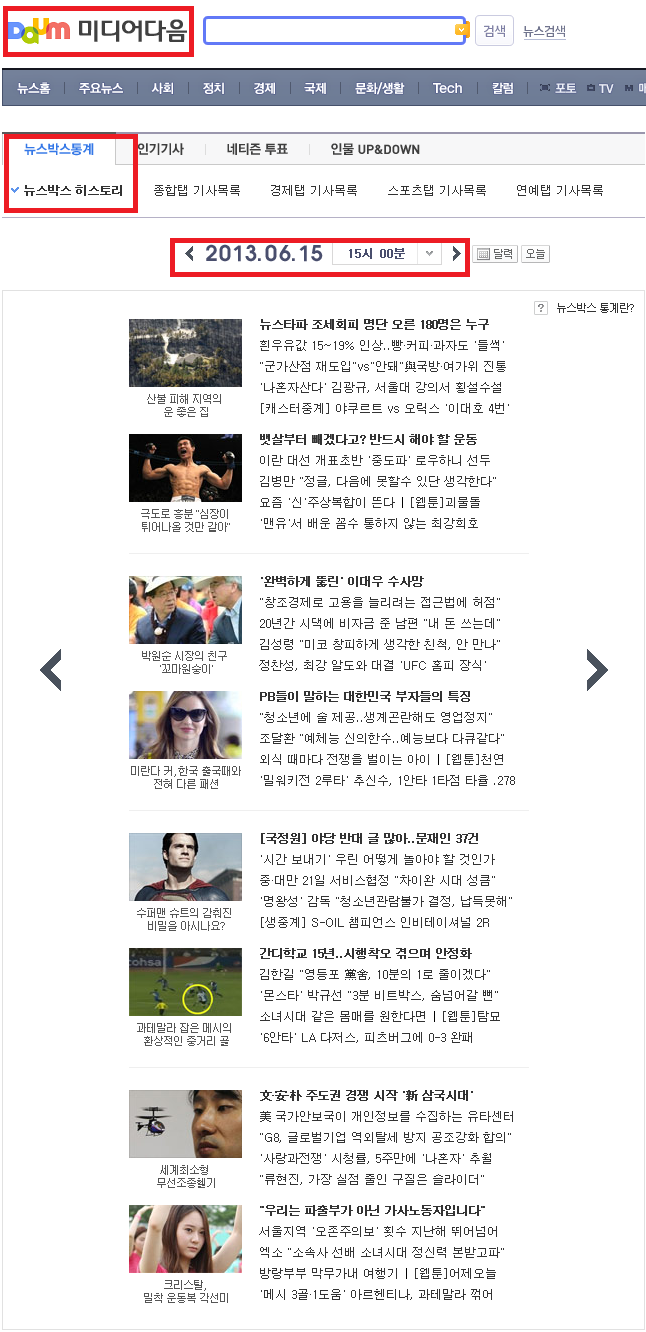The width and height of the screenshot is (646, 1332).
Task: Go to the next date arrow
Action: (457, 254)
